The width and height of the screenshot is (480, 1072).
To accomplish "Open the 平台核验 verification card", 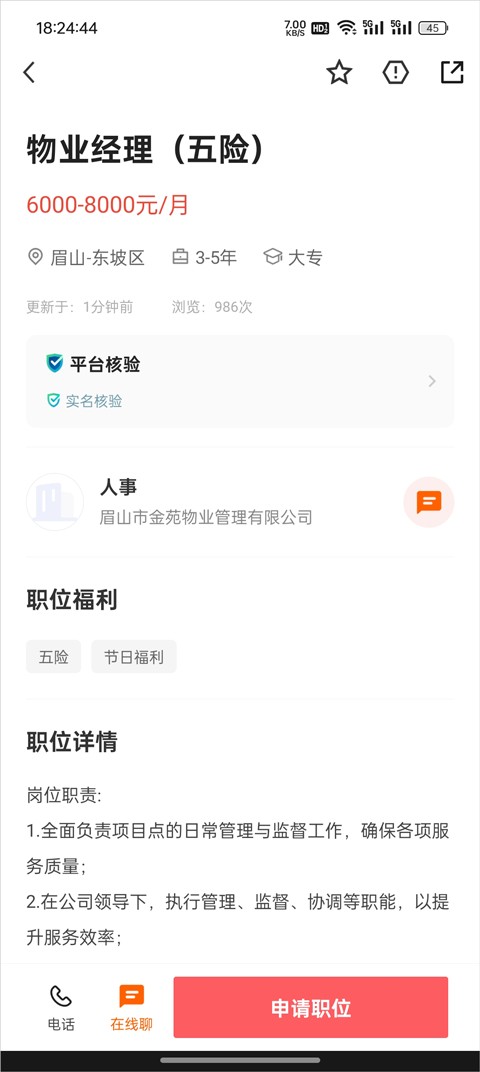I will coord(240,381).
